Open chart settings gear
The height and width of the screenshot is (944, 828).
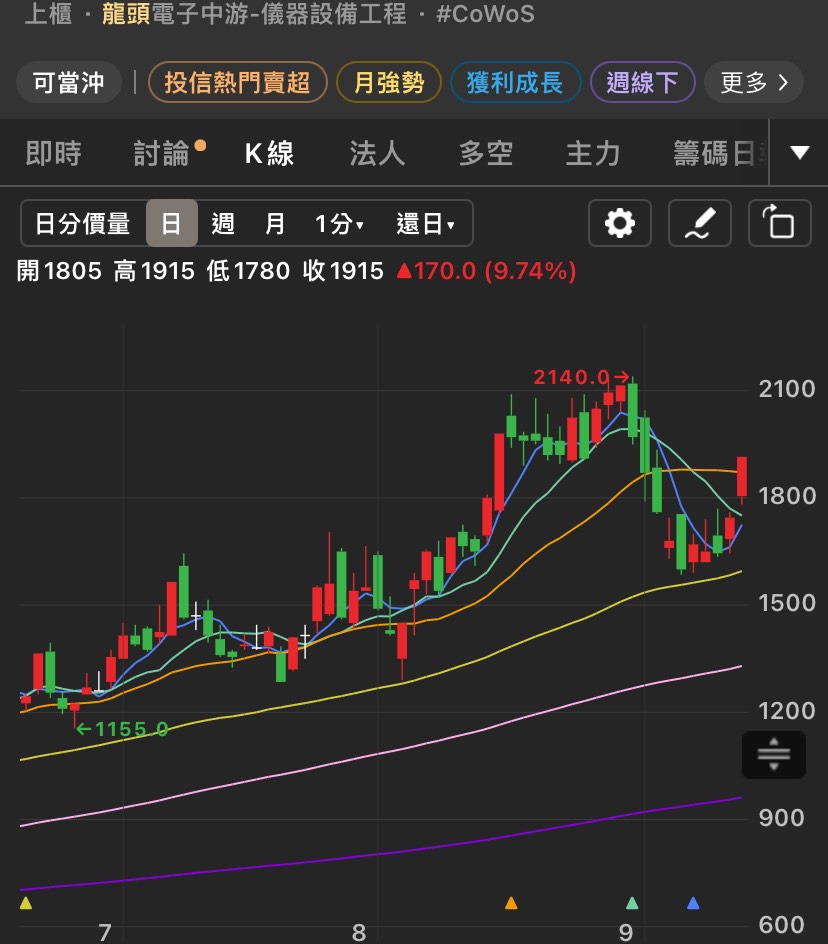(x=620, y=223)
